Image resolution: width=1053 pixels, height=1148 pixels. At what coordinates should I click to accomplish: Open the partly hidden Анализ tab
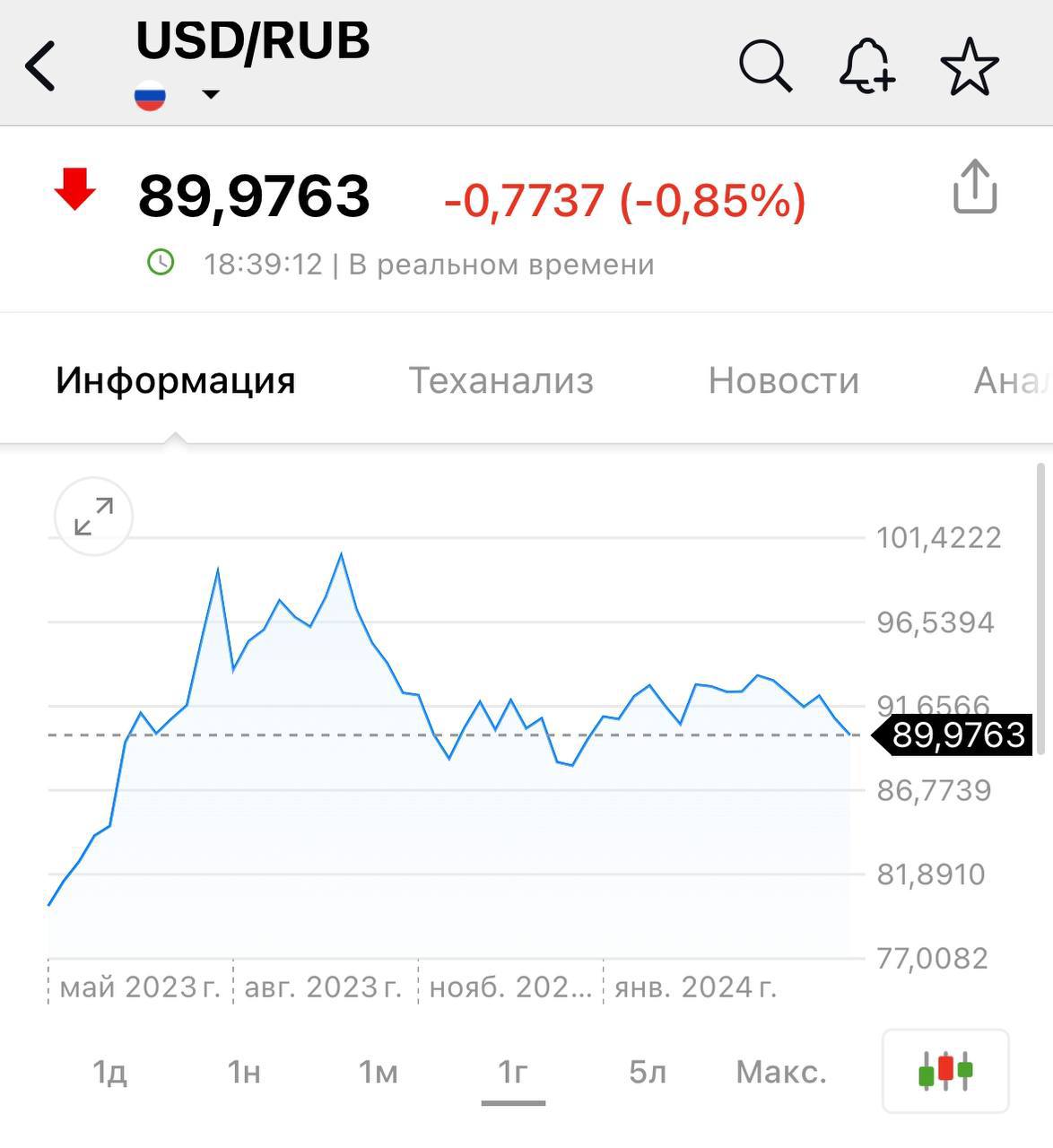point(1012,380)
